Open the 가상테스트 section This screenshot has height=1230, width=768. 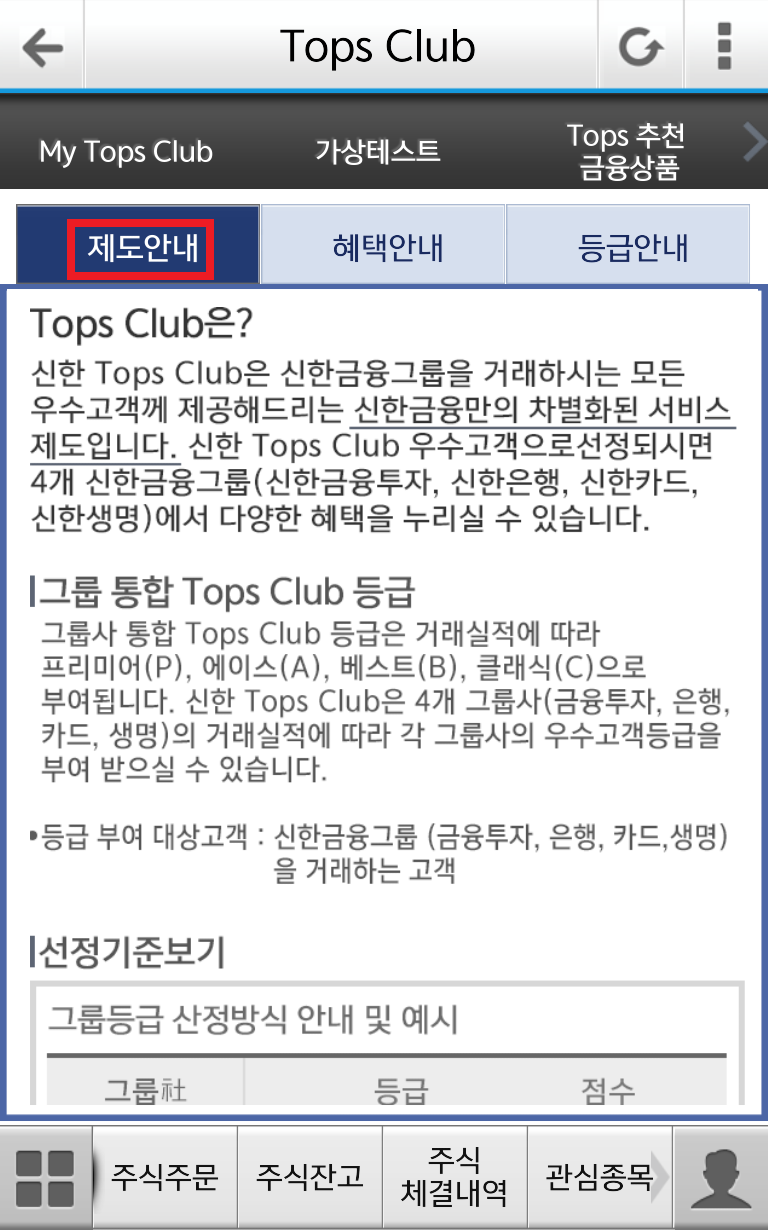point(377,152)
